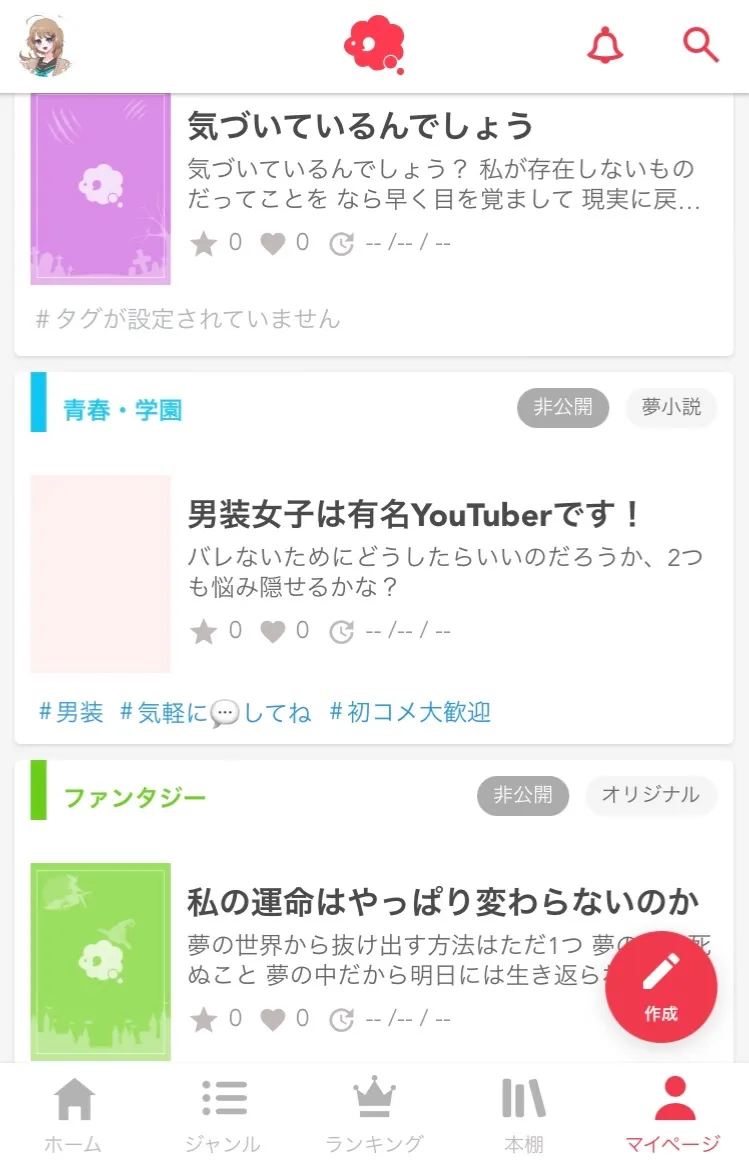Open the story 私の運命はやっぱり変わらないのか
Screen dimensions: 749x1174
[442, 902]
